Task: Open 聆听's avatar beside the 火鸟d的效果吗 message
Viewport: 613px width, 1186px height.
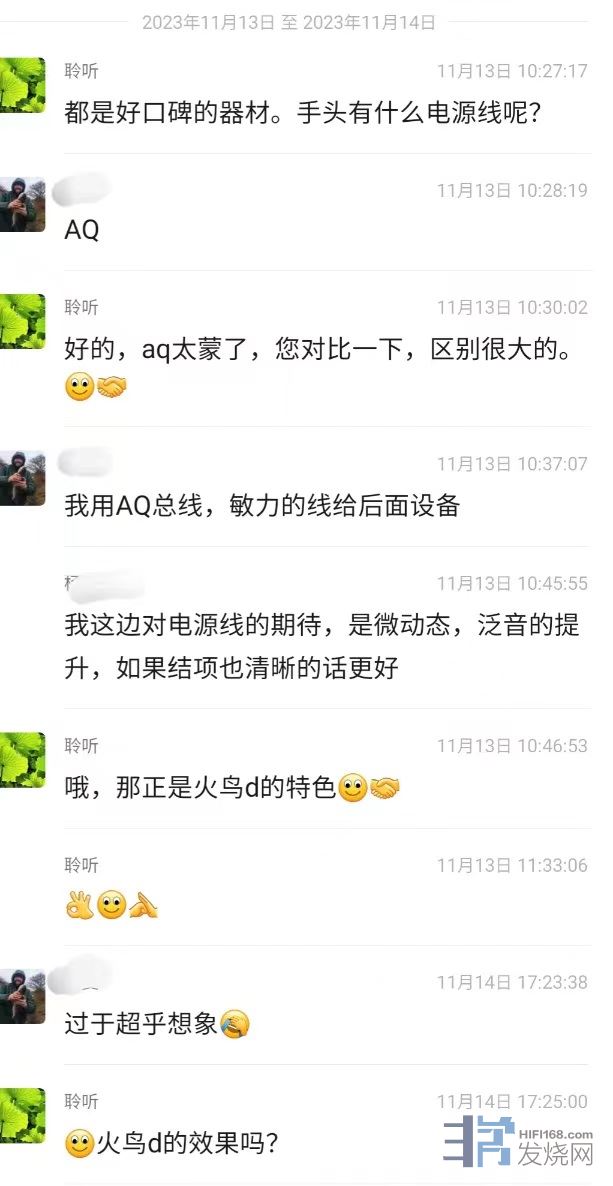Action: (23, 1115)
